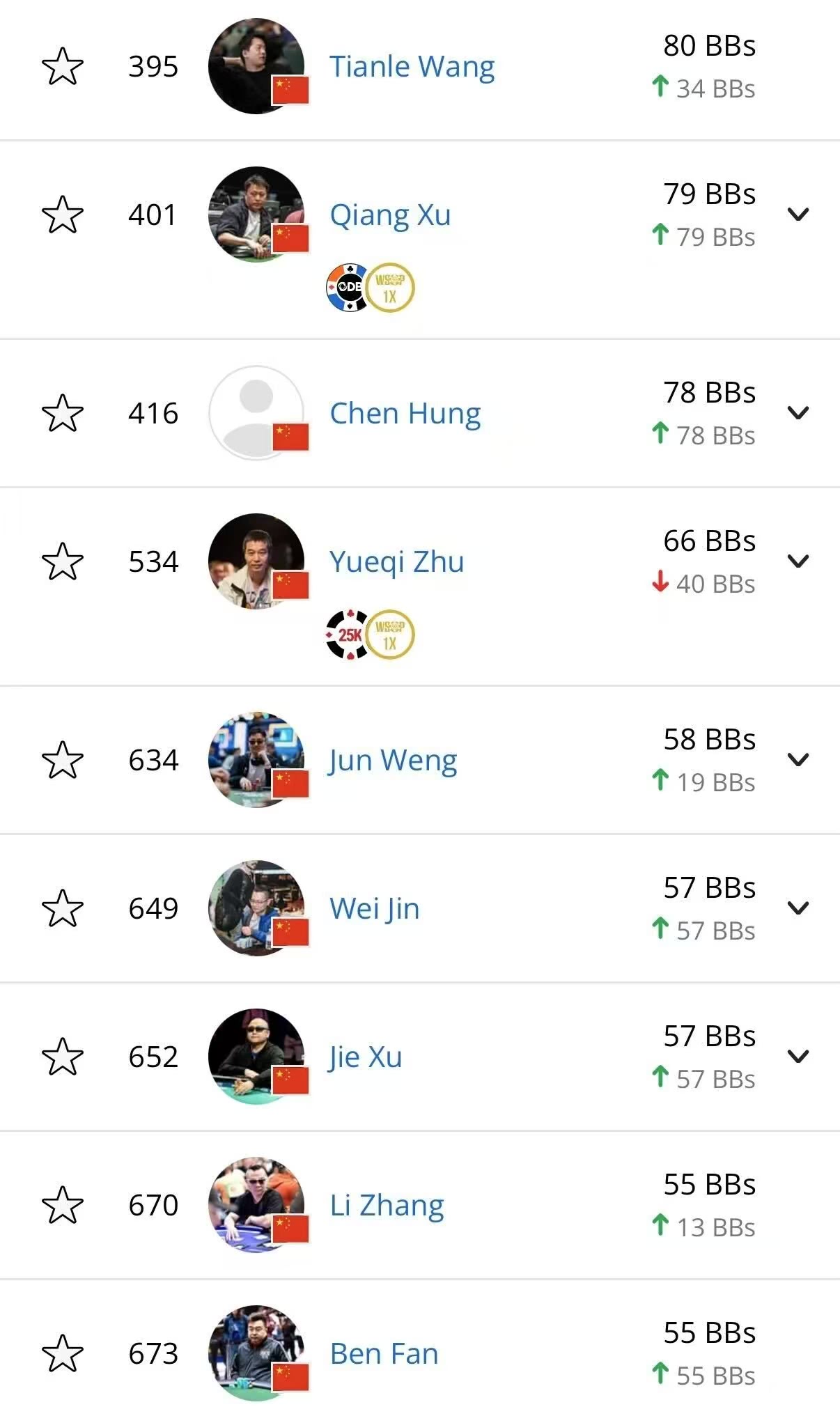Screen dimensions: 840x1423
Task: Expand Yueqi Zhu's row chevron
Action: click(x=798, y=561)
